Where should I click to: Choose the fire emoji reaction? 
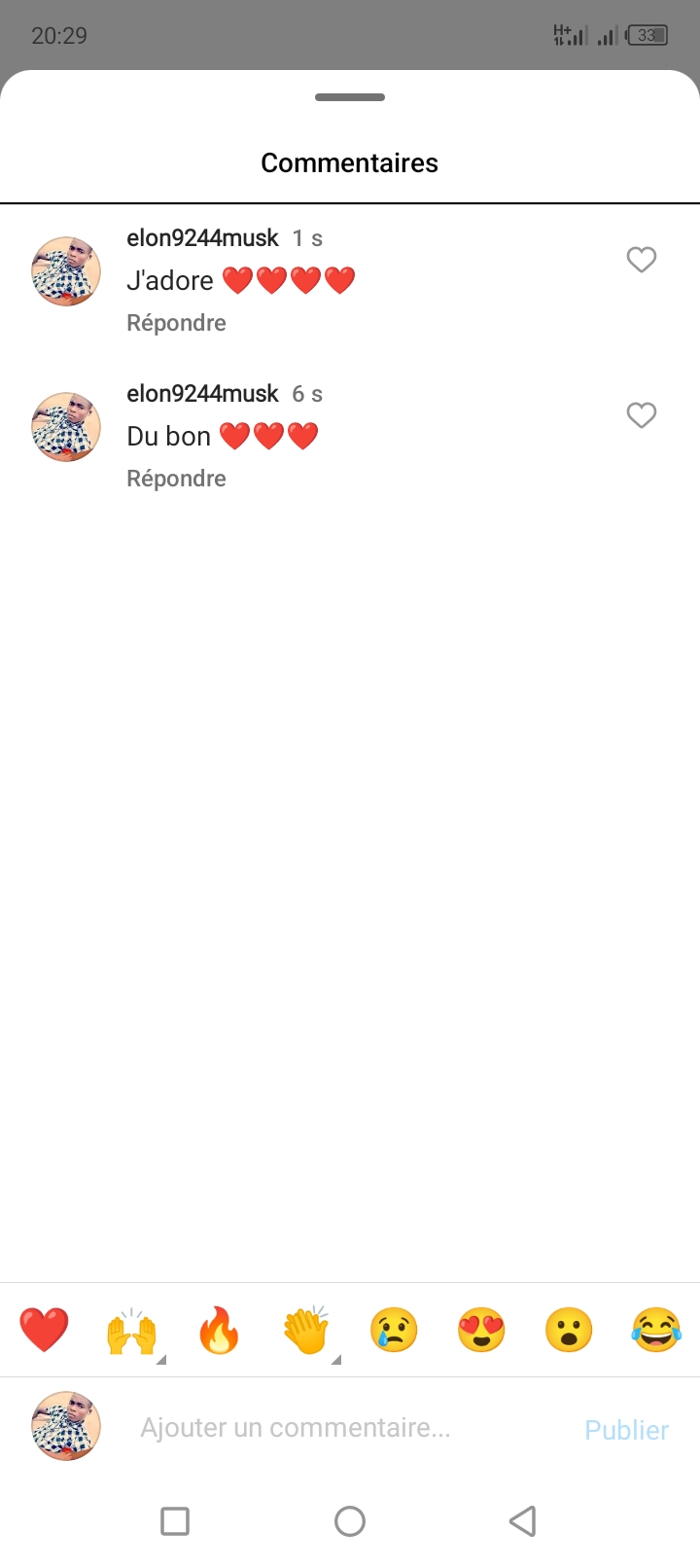pos(219,1330)
